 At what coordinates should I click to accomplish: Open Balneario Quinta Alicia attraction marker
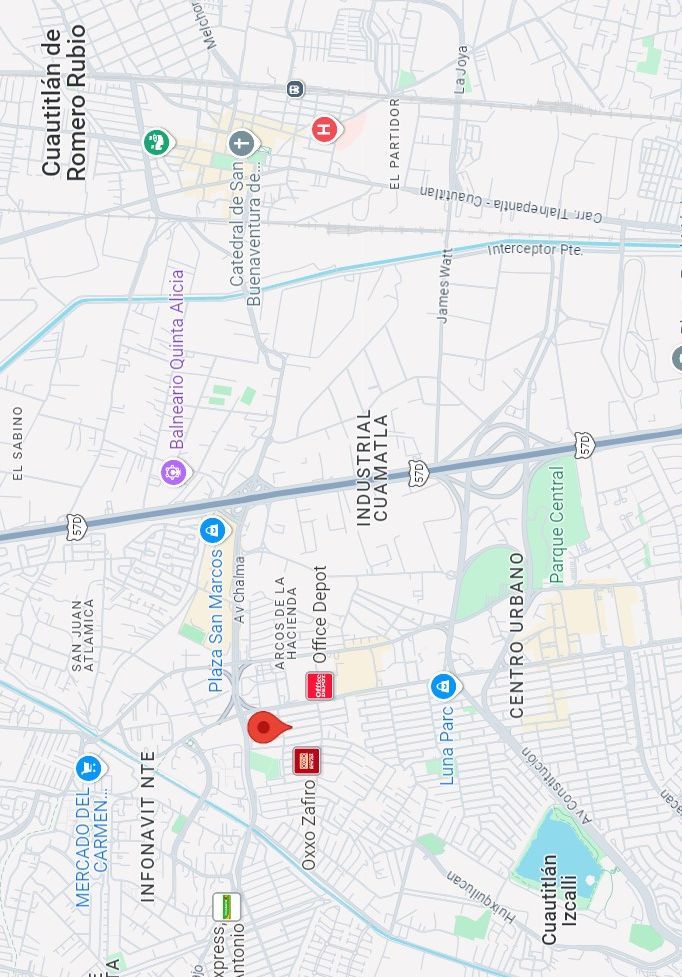tap(174, 470)
